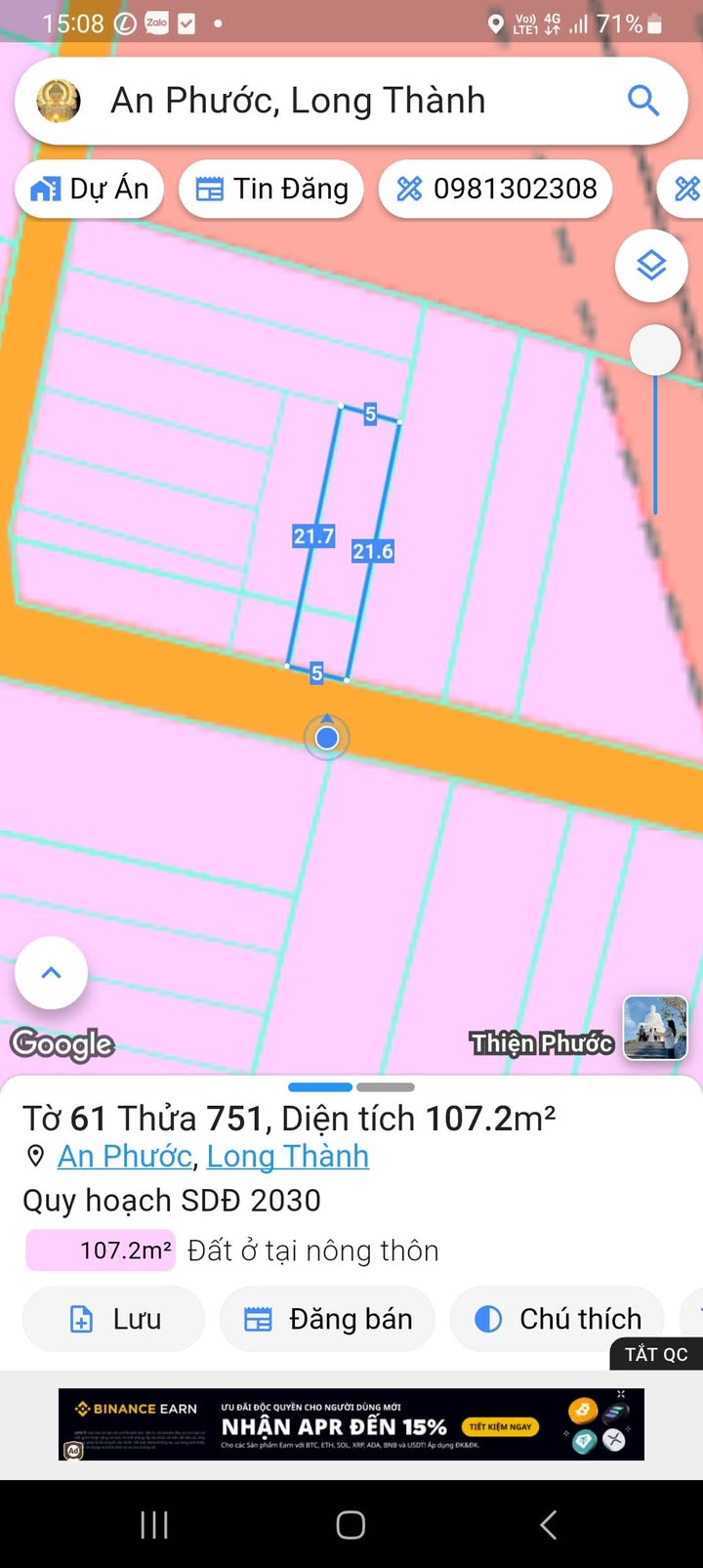
Task: Go back using system navigation bar
Action: pos(549,1525)
